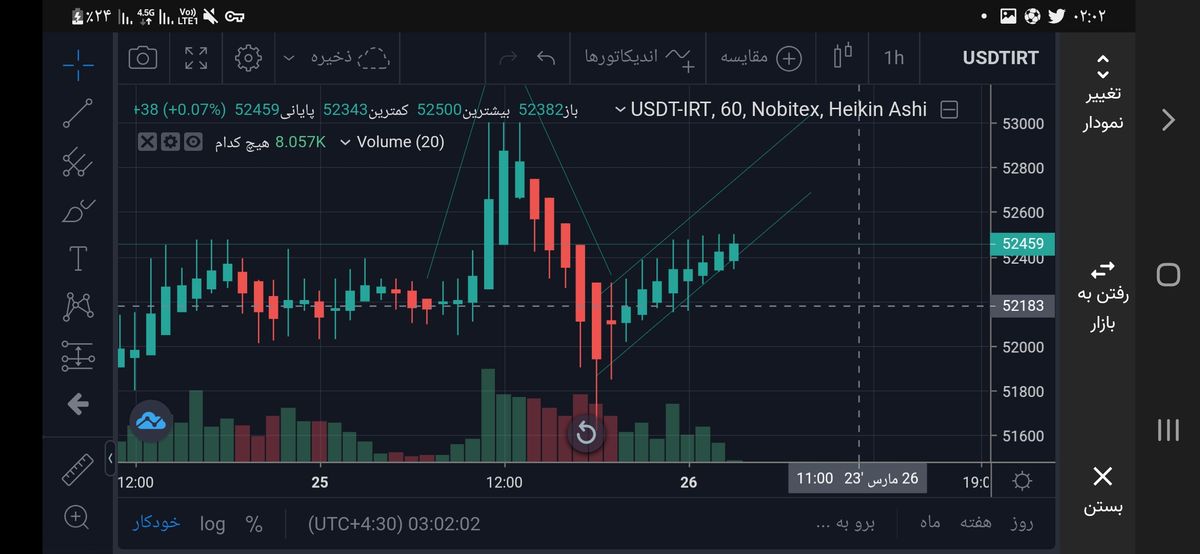Toggle fullscreen chart mode
The height and width of the screenshot is (554, 1200).
point(196,58)
